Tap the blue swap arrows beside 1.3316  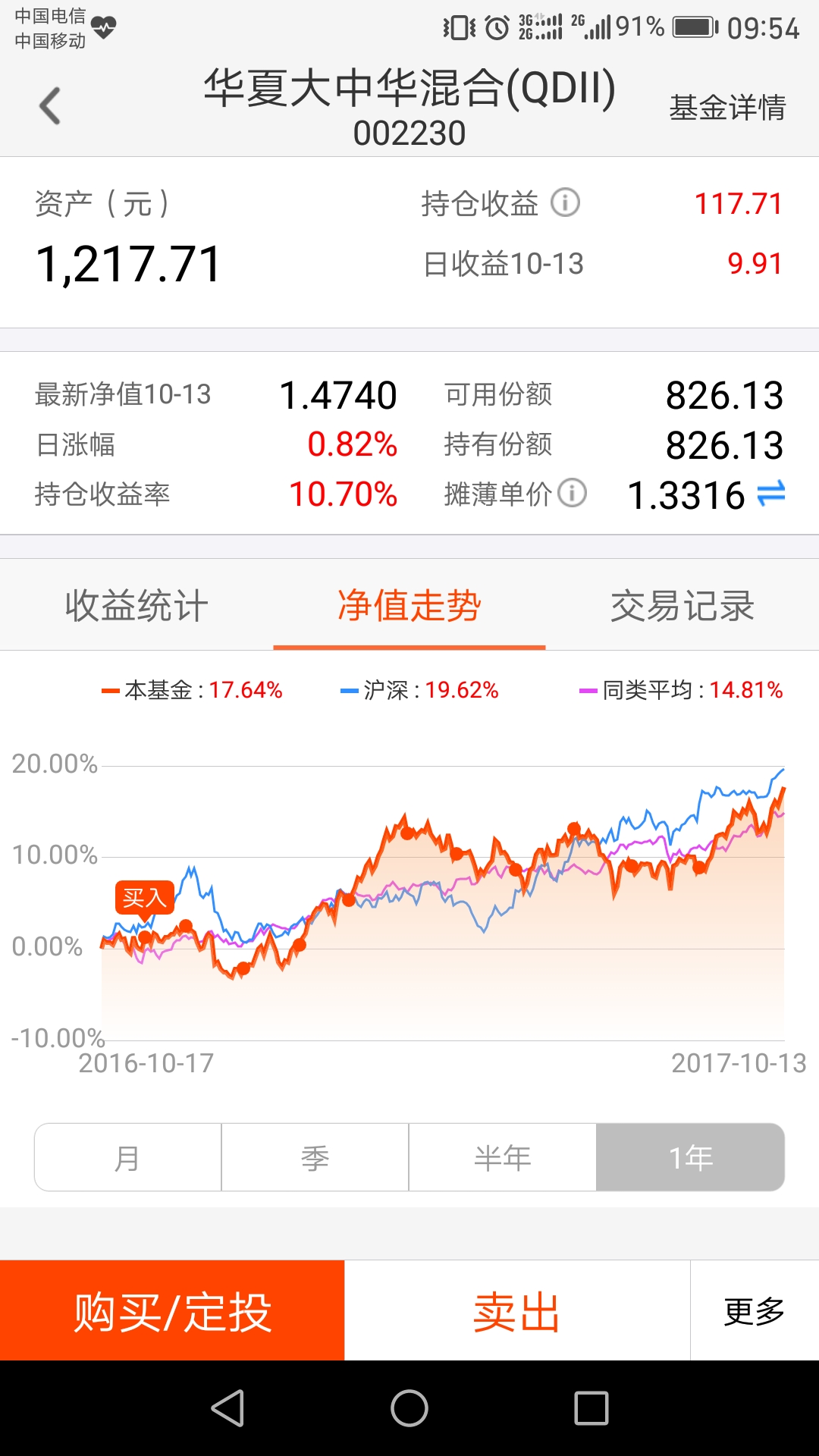coord(771,494)
